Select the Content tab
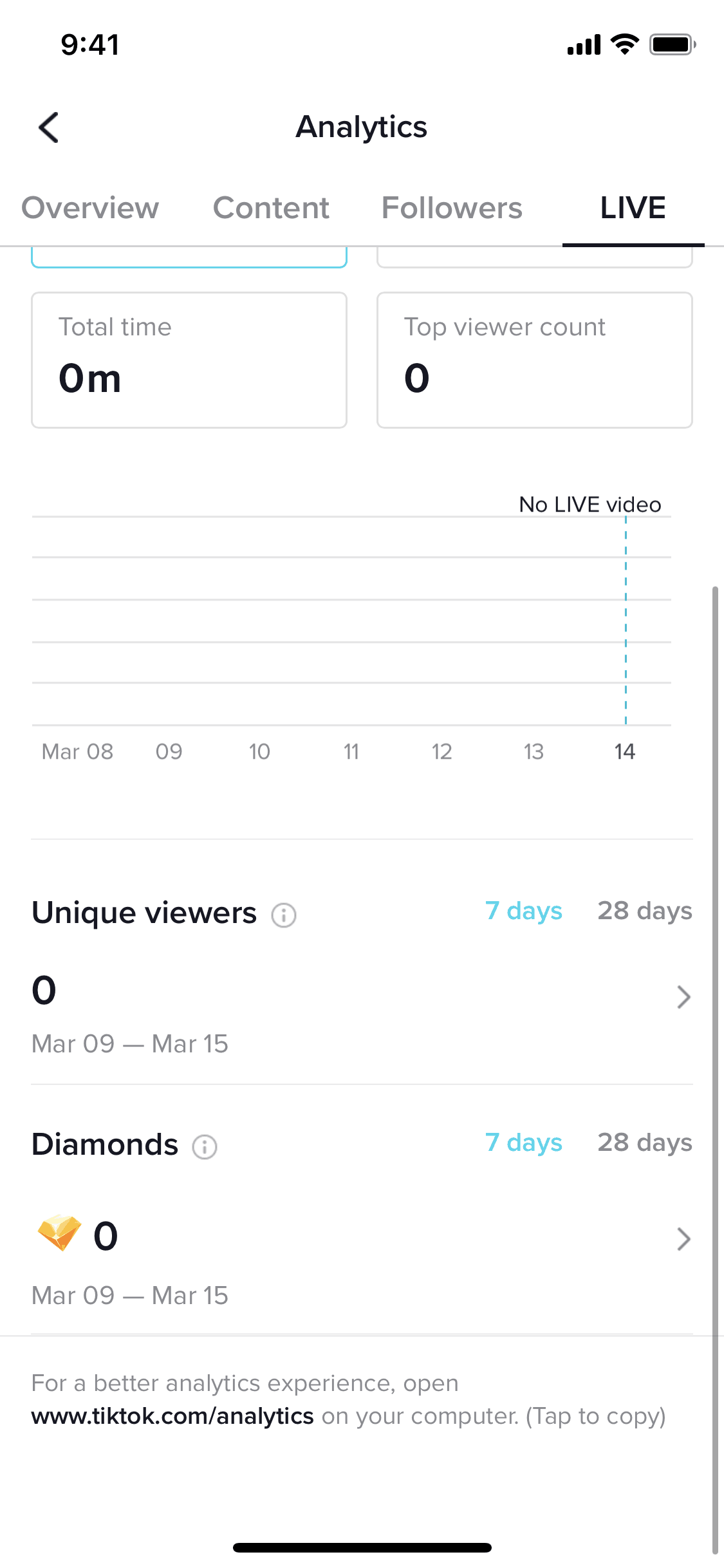Viewport: 724px width, 1568px height. pyautogui.click(x=271, y=208)
